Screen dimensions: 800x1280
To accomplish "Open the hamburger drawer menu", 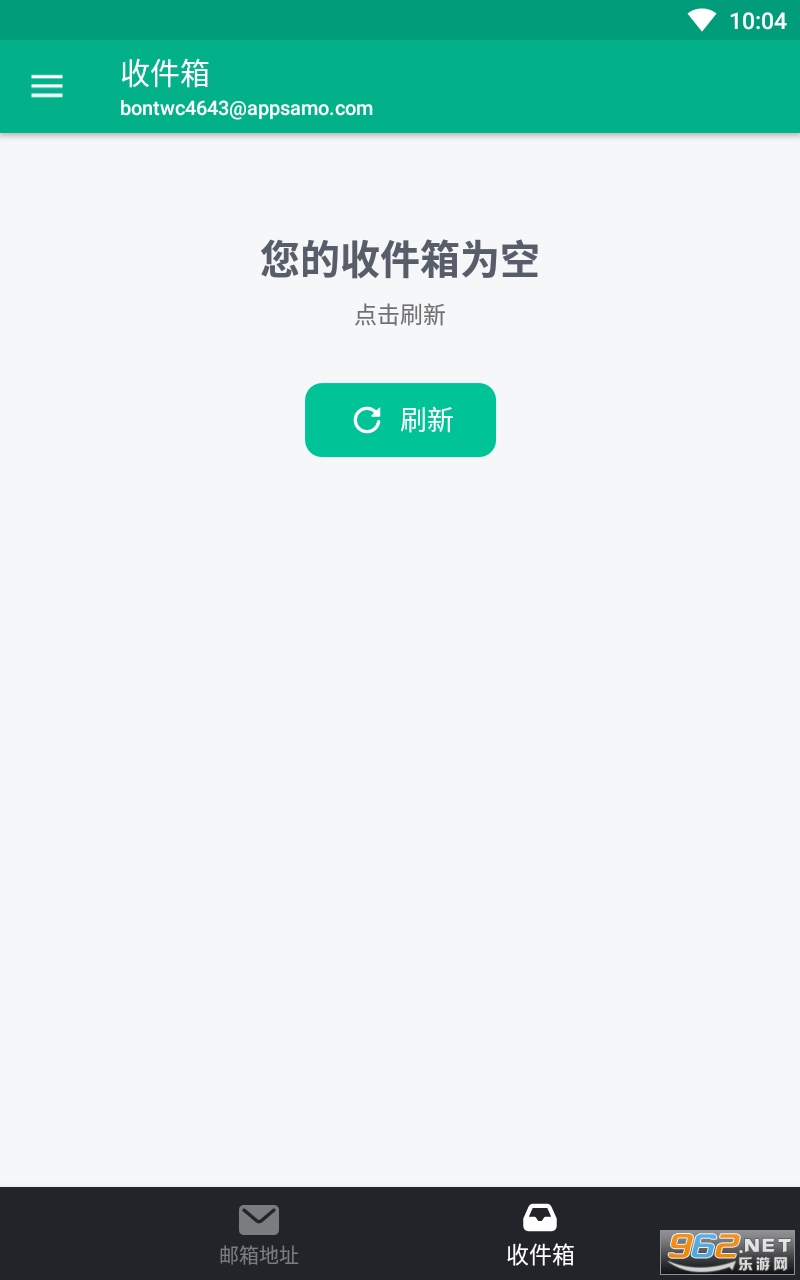I will click(x=47, y=86).
